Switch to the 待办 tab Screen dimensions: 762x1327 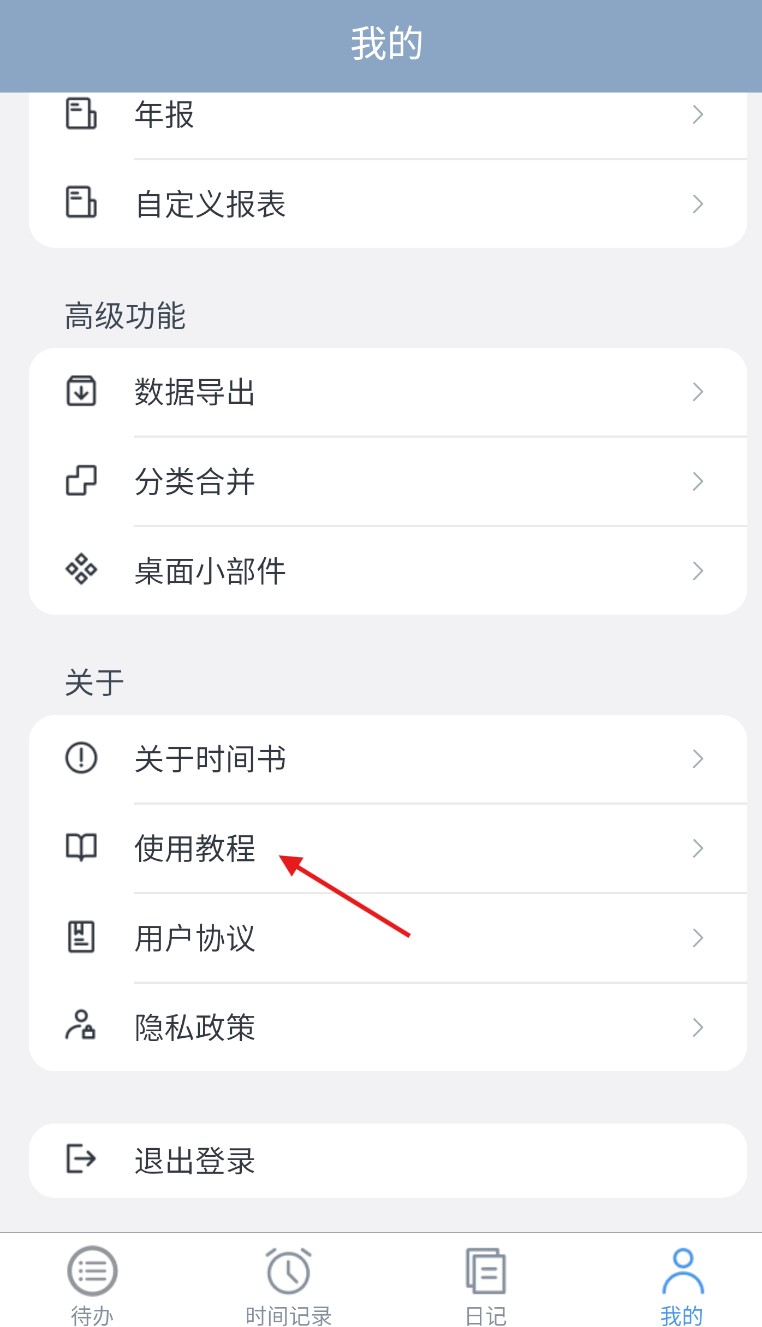pos(92,1283)
